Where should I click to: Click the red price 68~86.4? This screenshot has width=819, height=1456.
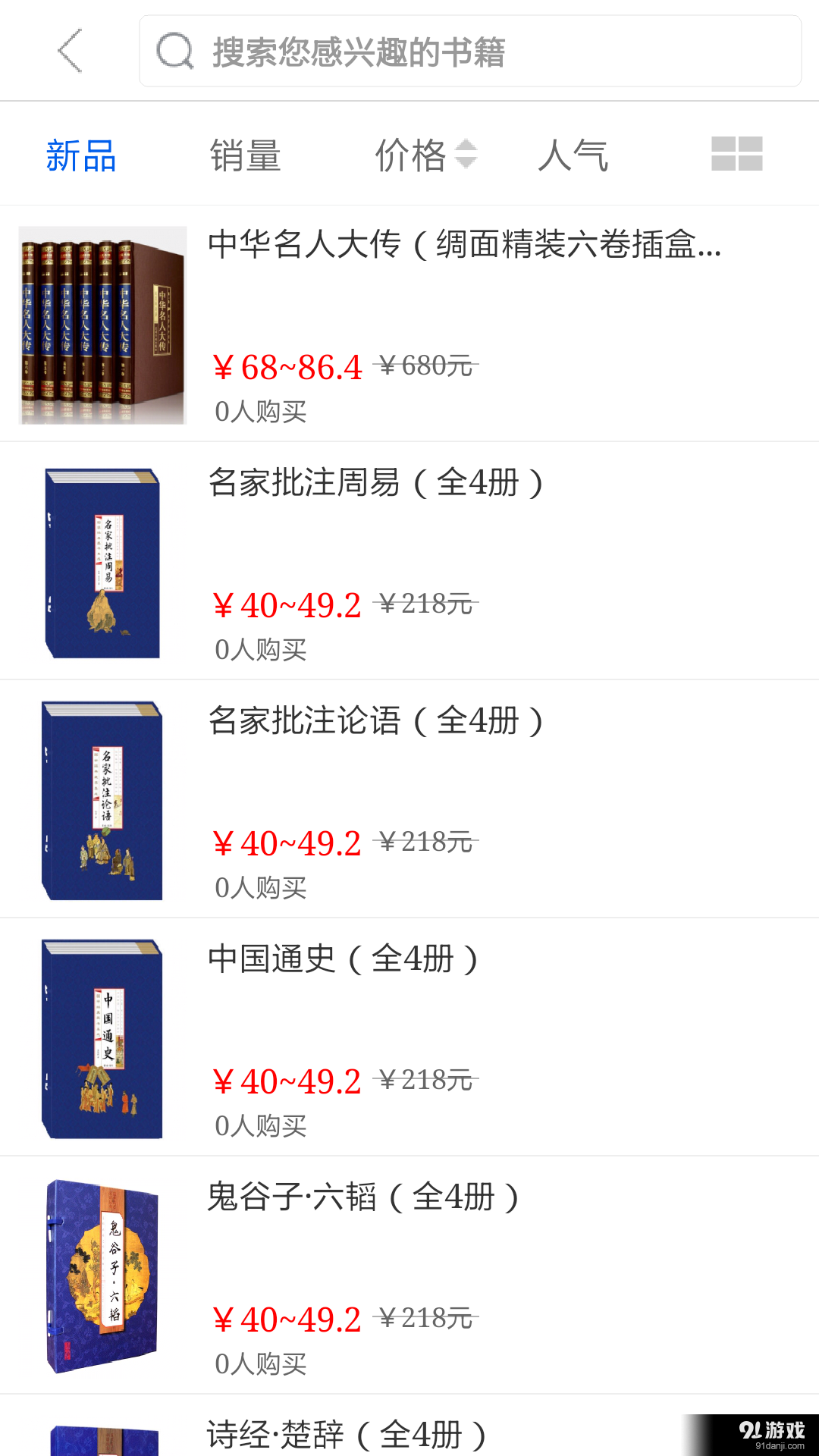click(x=288, y=366)
